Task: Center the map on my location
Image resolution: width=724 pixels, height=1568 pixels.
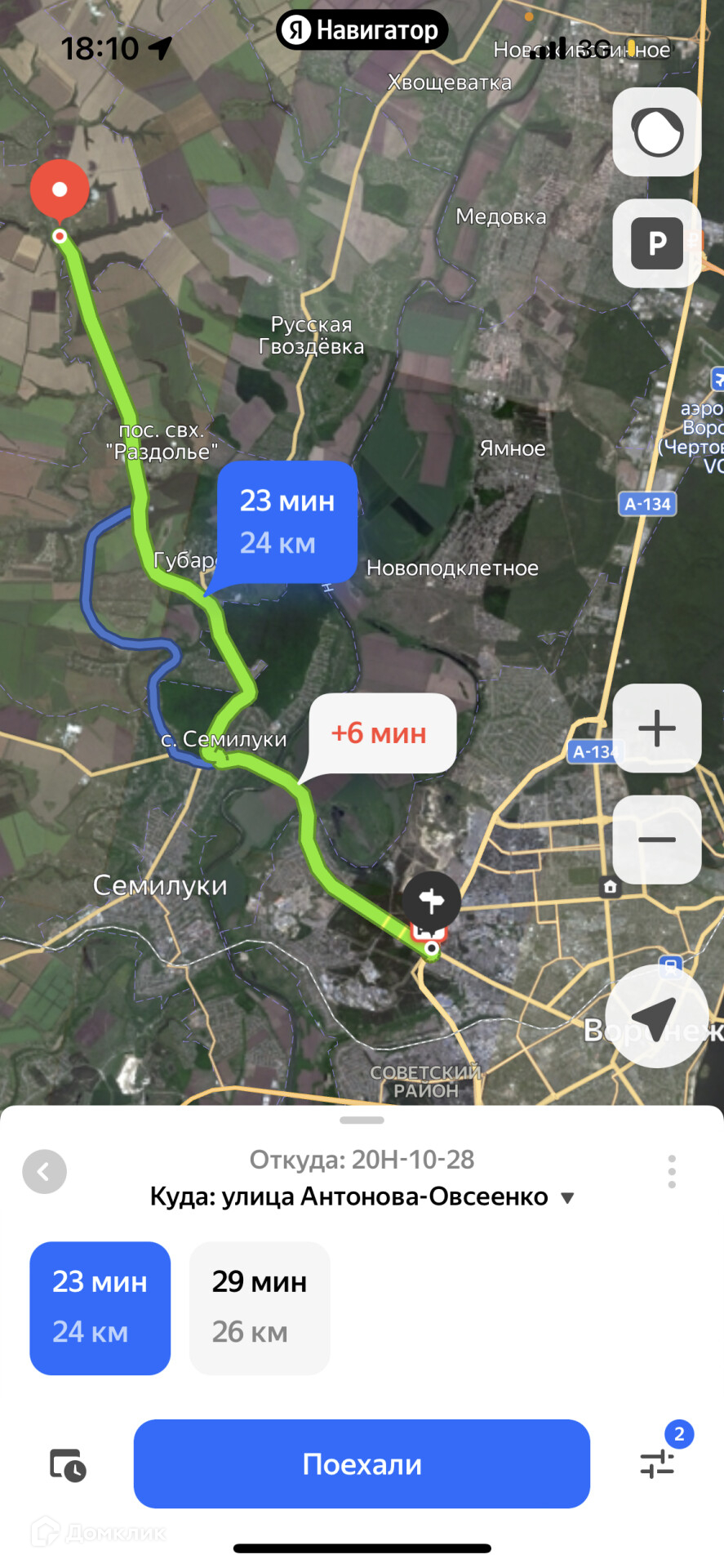Action: 656,1017
